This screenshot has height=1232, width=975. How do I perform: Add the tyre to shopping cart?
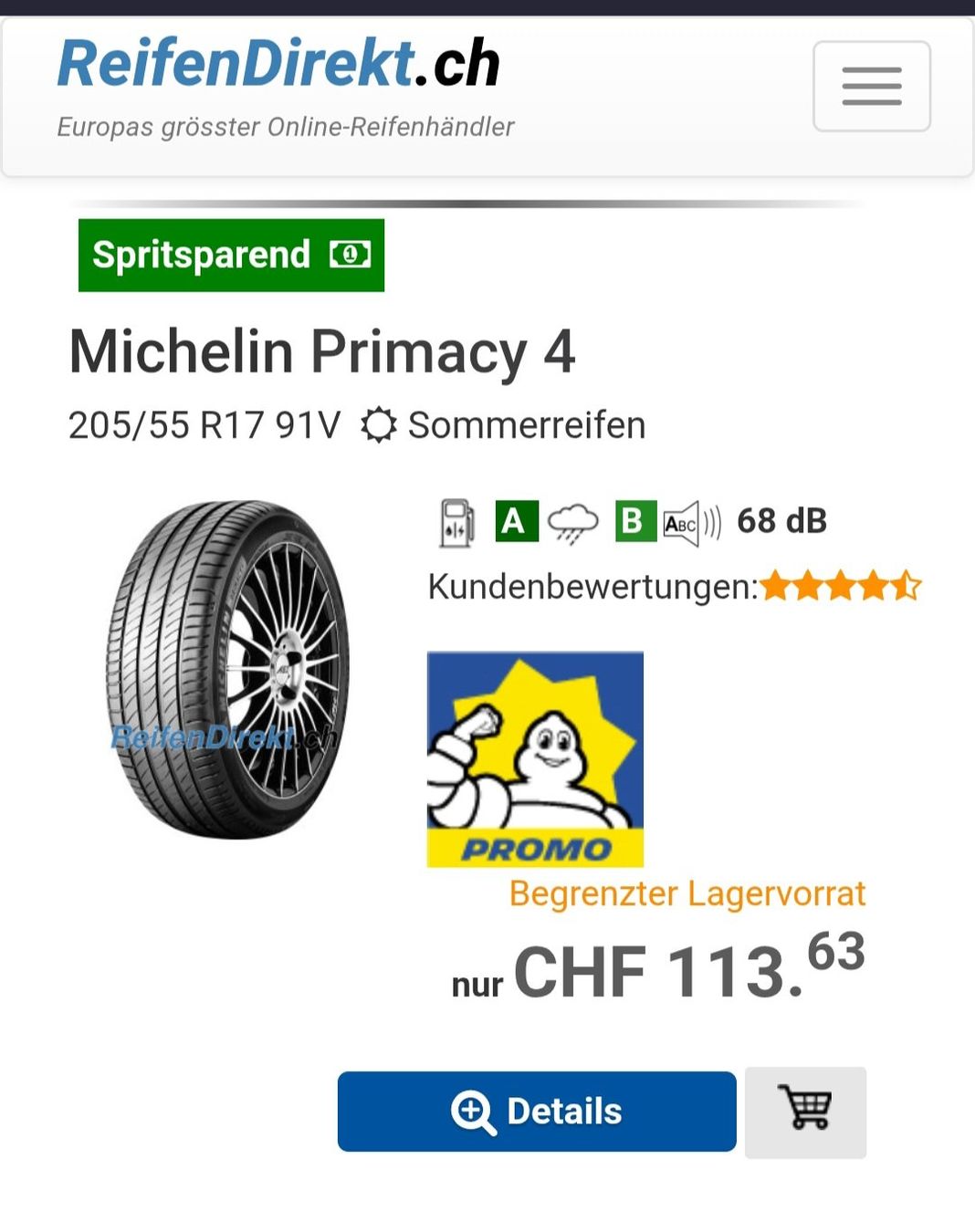pyautogui.click(x=805, y=1112)
